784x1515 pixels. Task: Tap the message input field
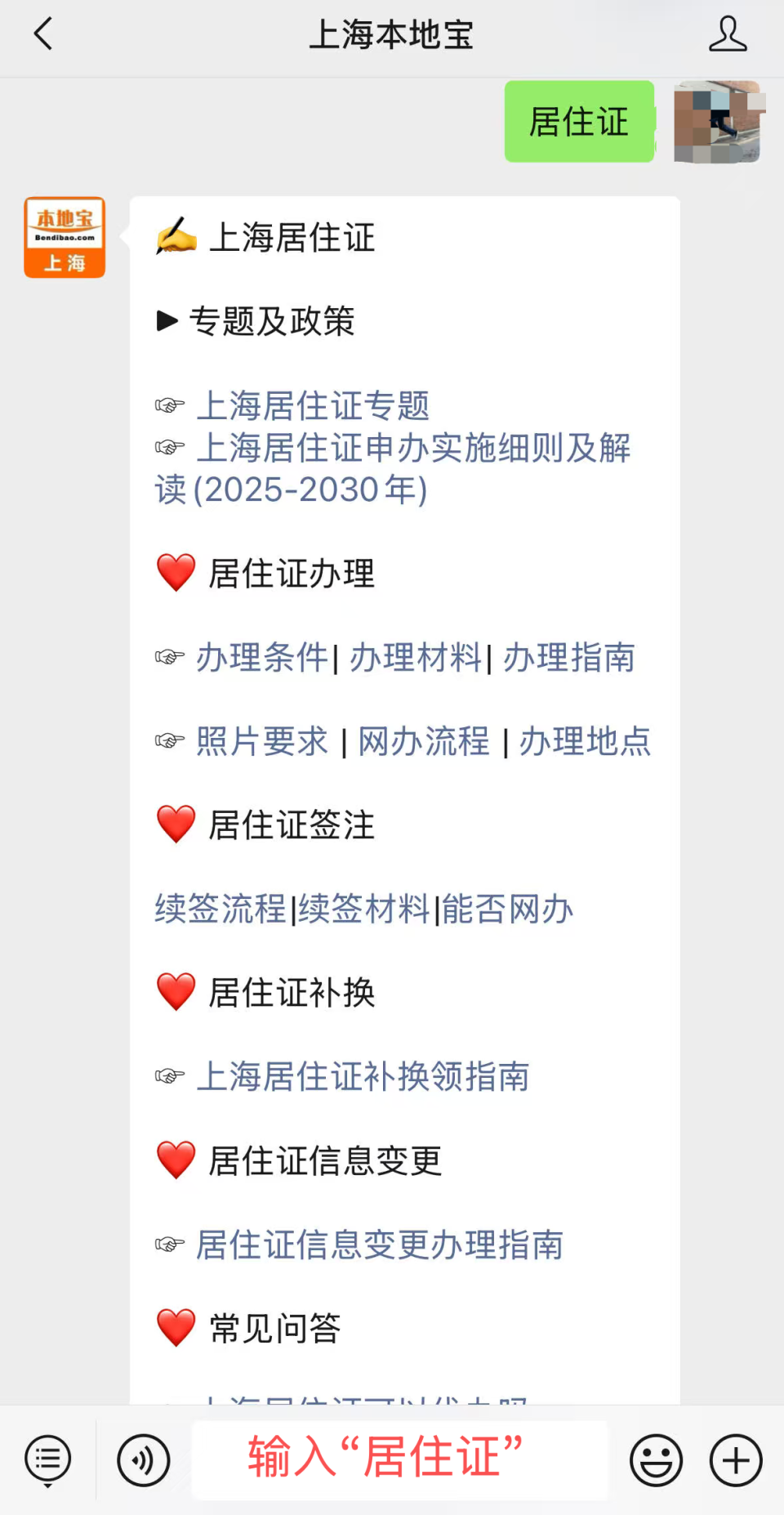point(399,1459)
